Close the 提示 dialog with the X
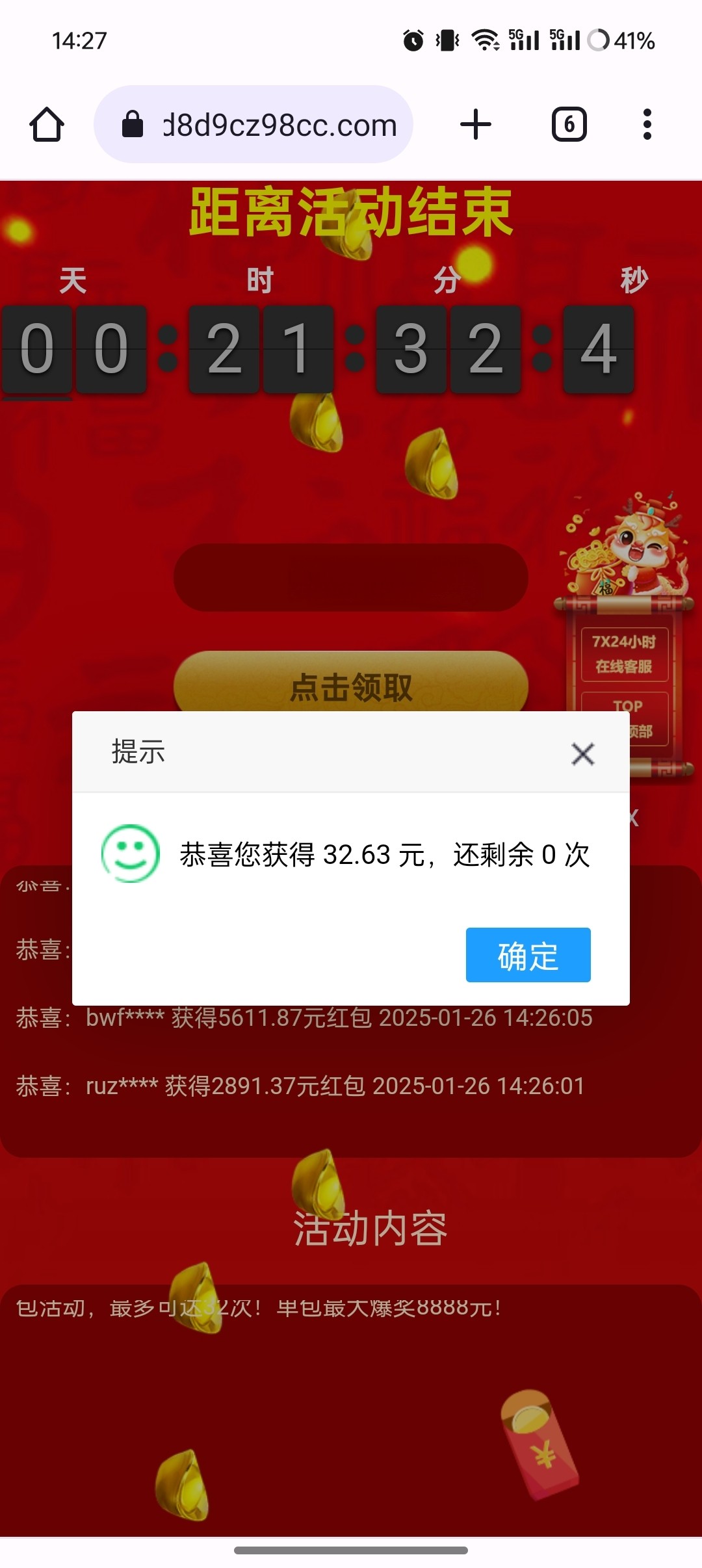This screenshot has width=702, height=1568. 582,754
